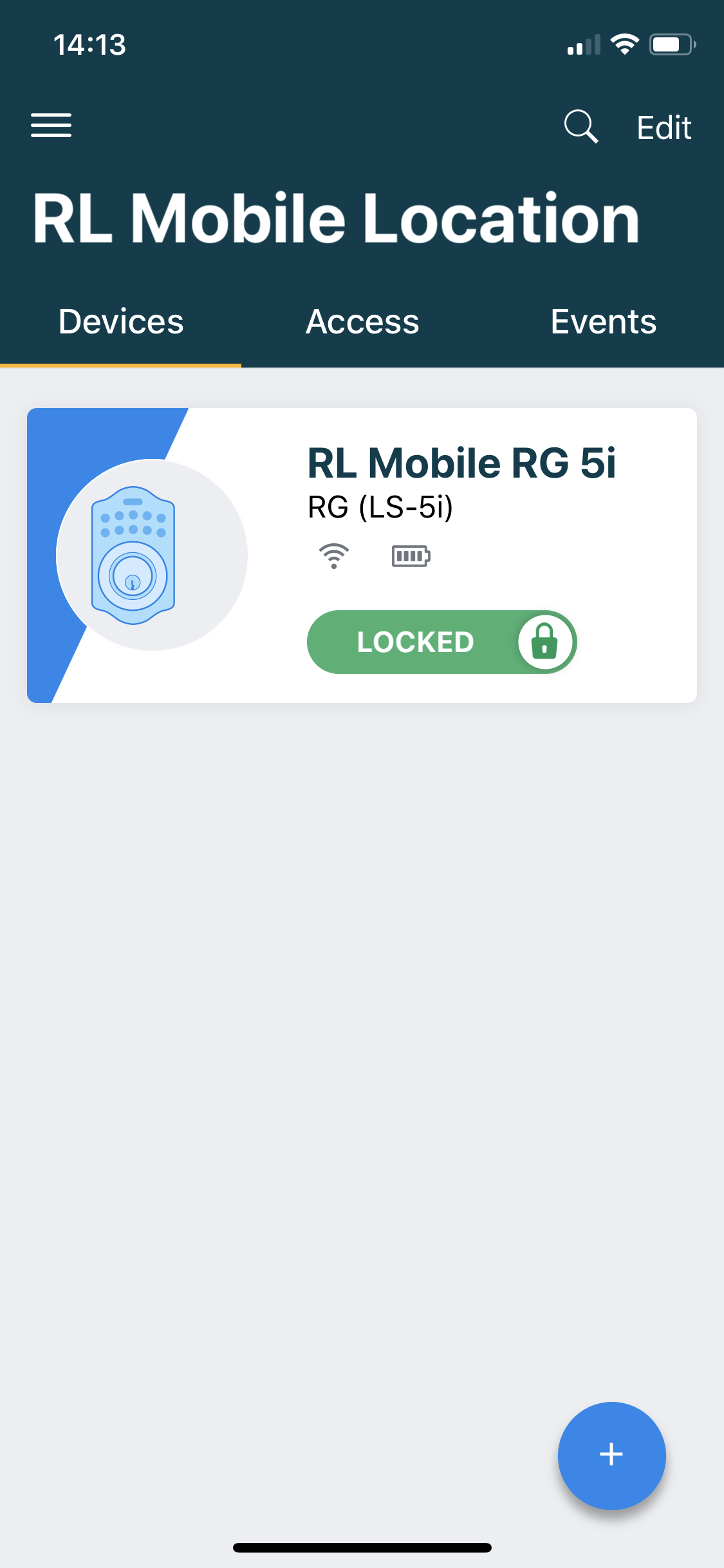
Task: Tap Edit in the top bar
Action: [664, 126]
